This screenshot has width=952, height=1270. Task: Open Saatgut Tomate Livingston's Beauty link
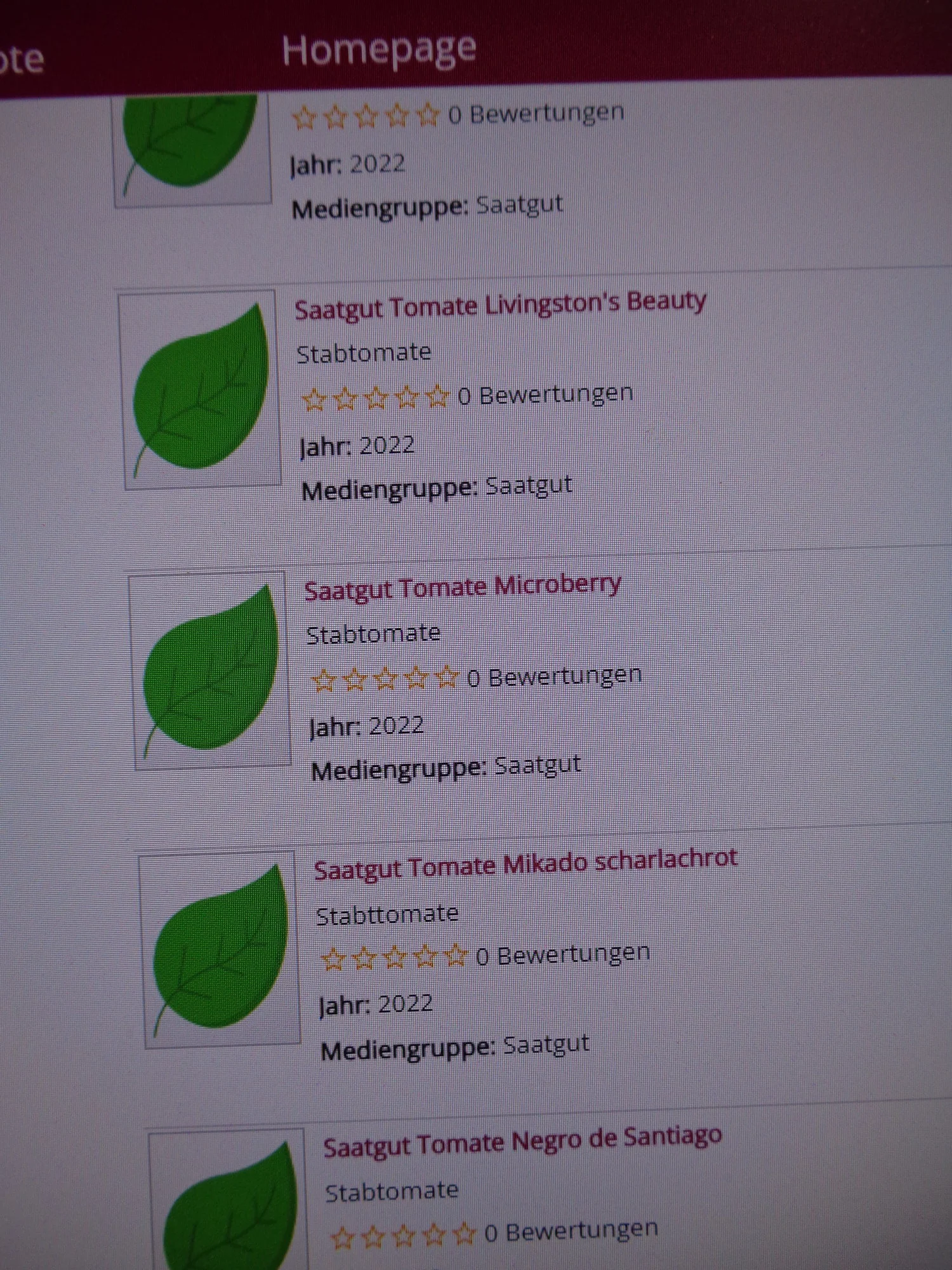[500, 304]
